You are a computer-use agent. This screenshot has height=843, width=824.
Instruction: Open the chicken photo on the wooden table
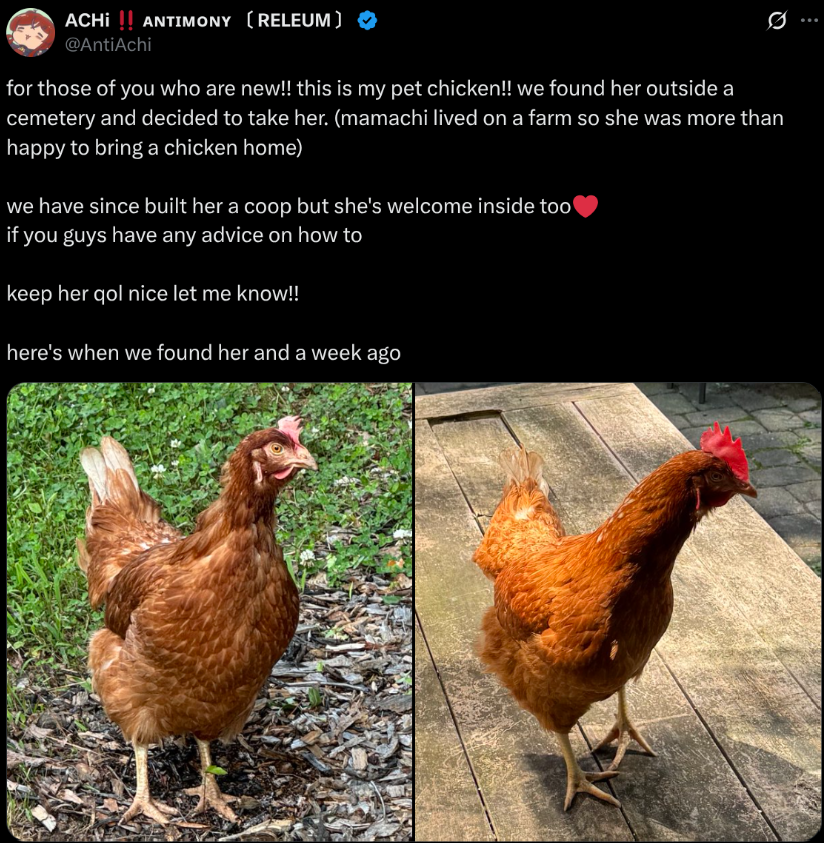[x=618, y=612]
